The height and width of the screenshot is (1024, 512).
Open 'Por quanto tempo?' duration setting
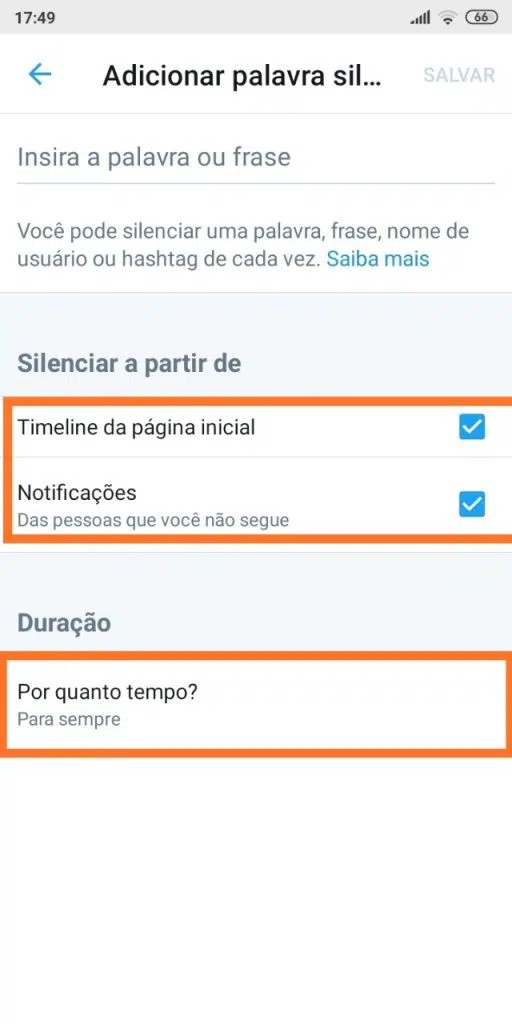[x=256, y=704]
